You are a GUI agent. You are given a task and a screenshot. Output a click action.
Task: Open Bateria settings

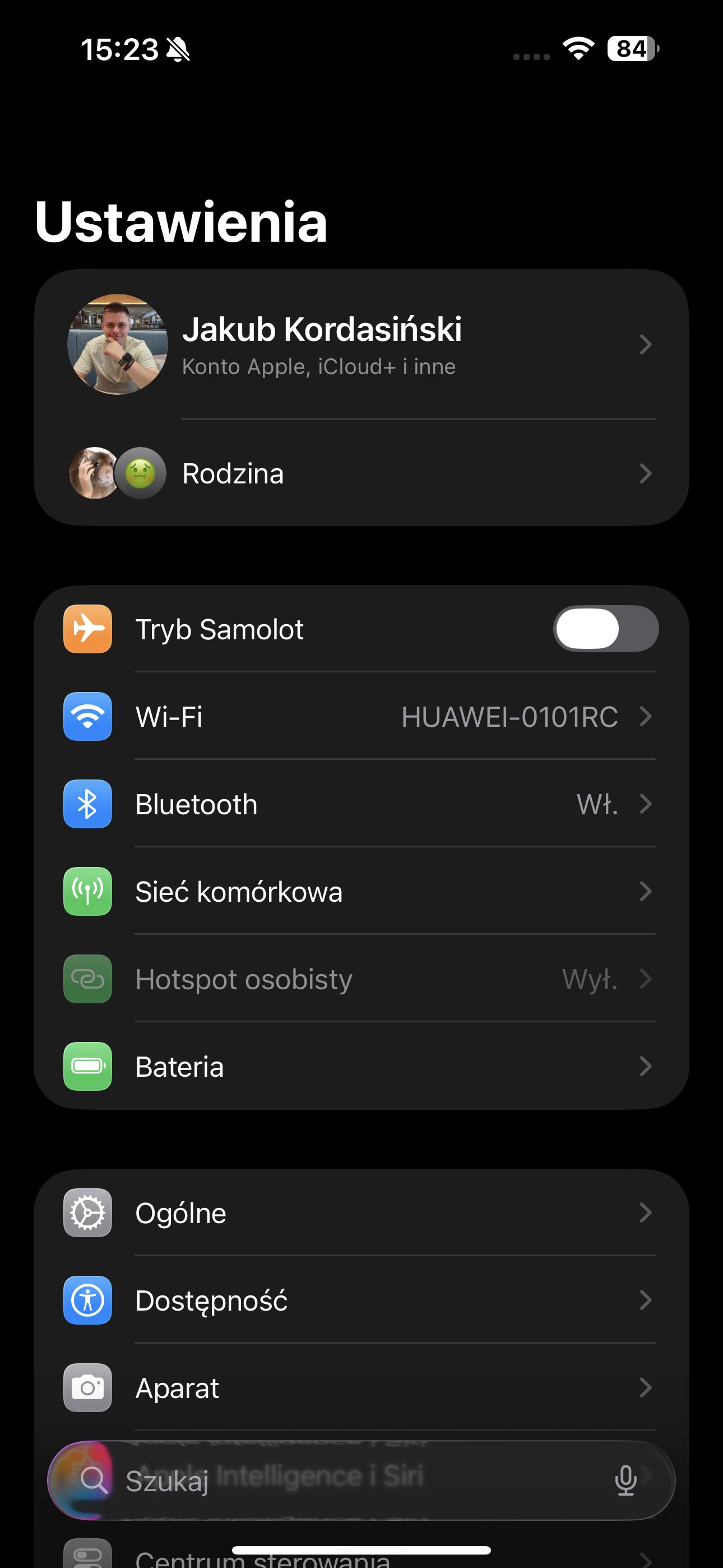[x=361, y=1067]
